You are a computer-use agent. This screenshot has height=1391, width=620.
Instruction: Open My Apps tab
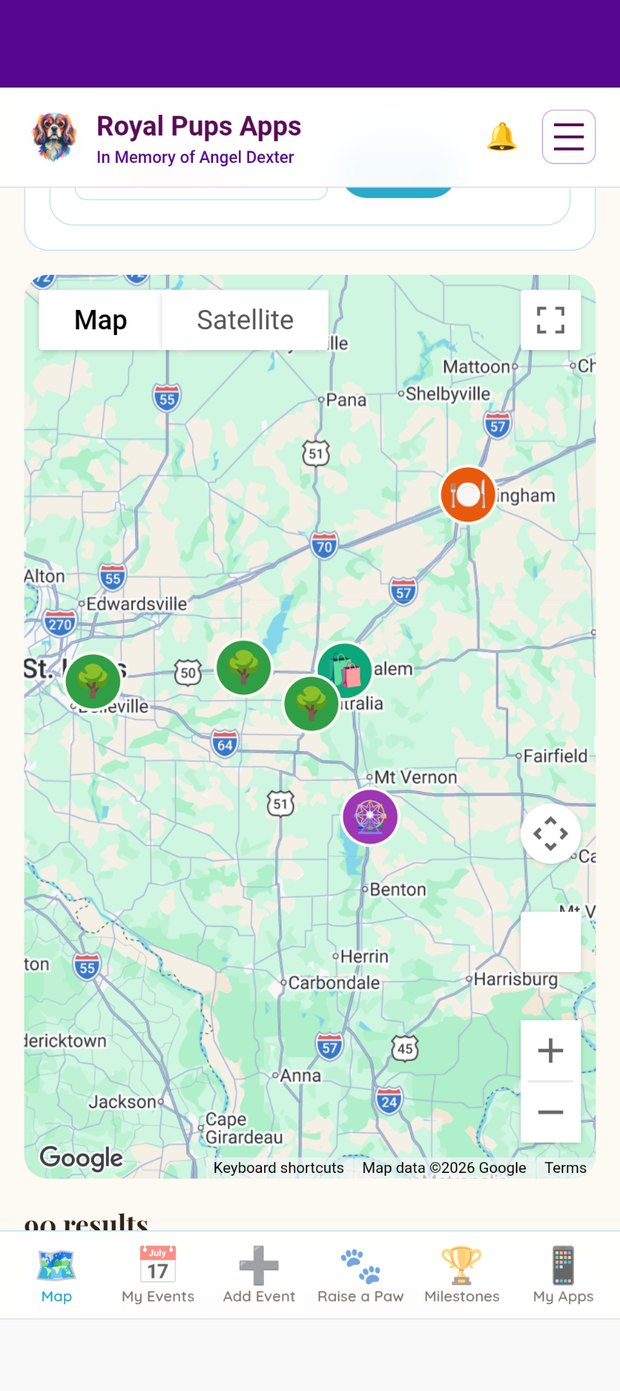(563, 1274)
